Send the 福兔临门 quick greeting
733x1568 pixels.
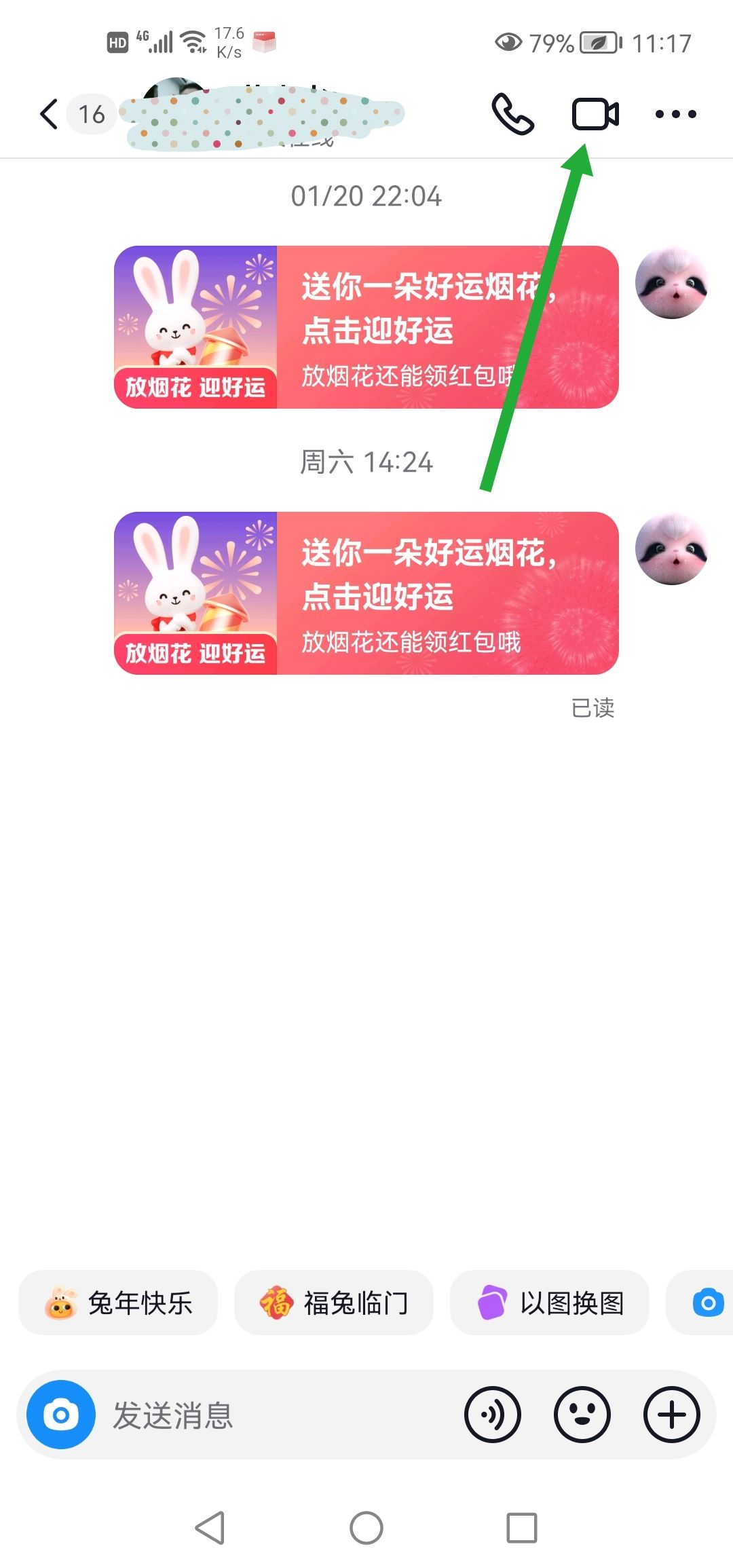pyautogui.click(x=334, y=1302)
